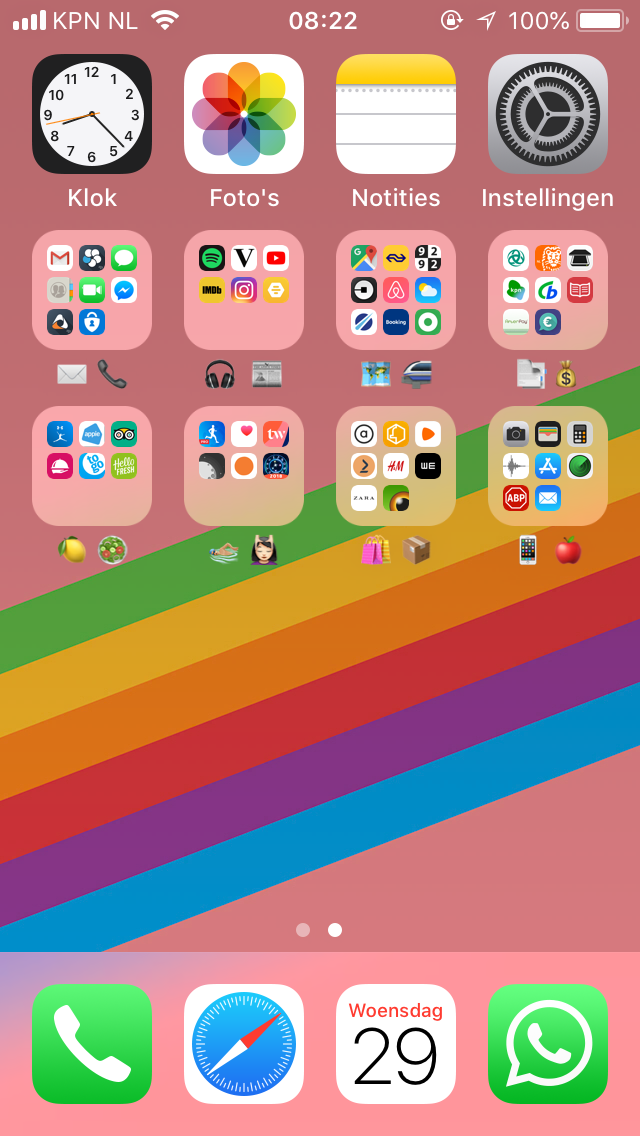
Task: Open the Klok app
Action: coord(91,114)
